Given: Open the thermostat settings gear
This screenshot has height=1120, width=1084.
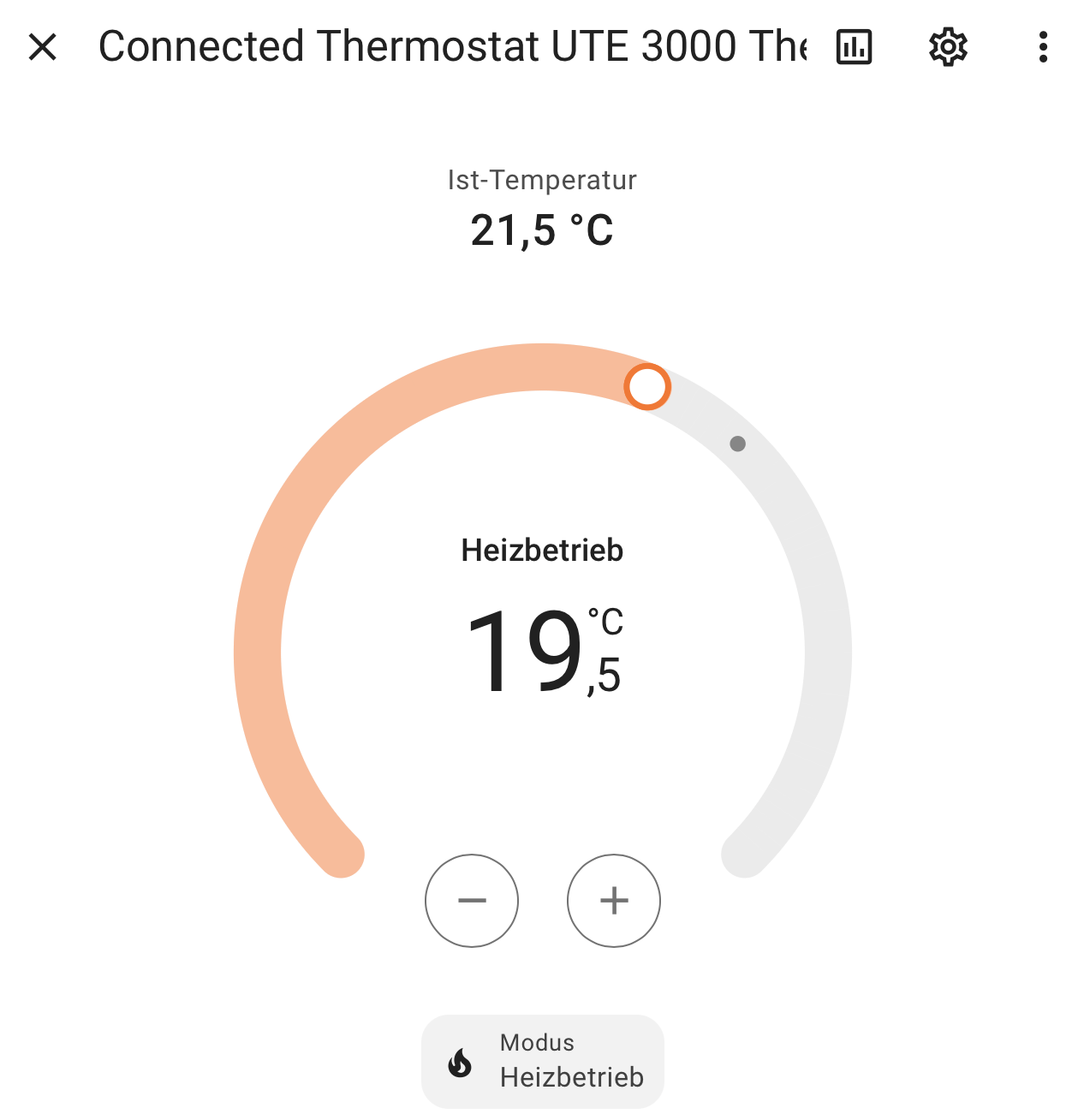Looking at the screenshot, I should [948, 47].
